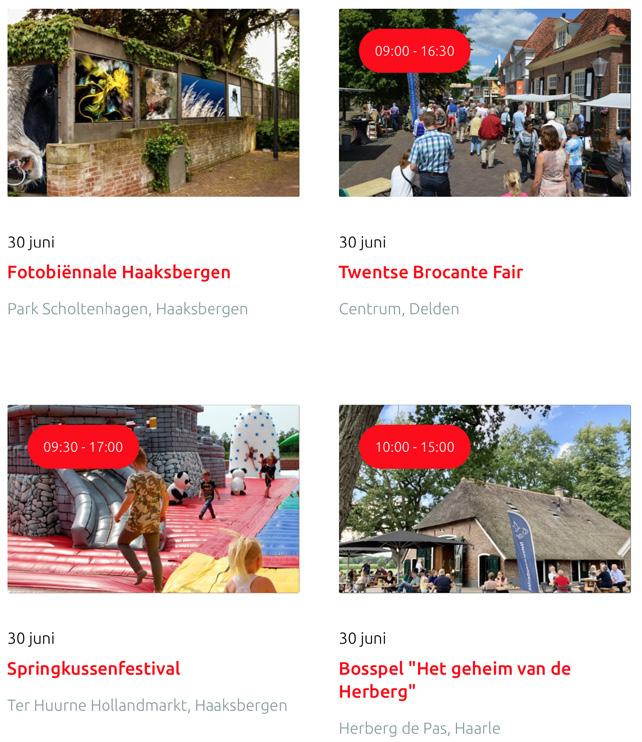Open the Springkussenfestival bouncy castle photo
Screen dimensions: 642x742
click(153, 498)
